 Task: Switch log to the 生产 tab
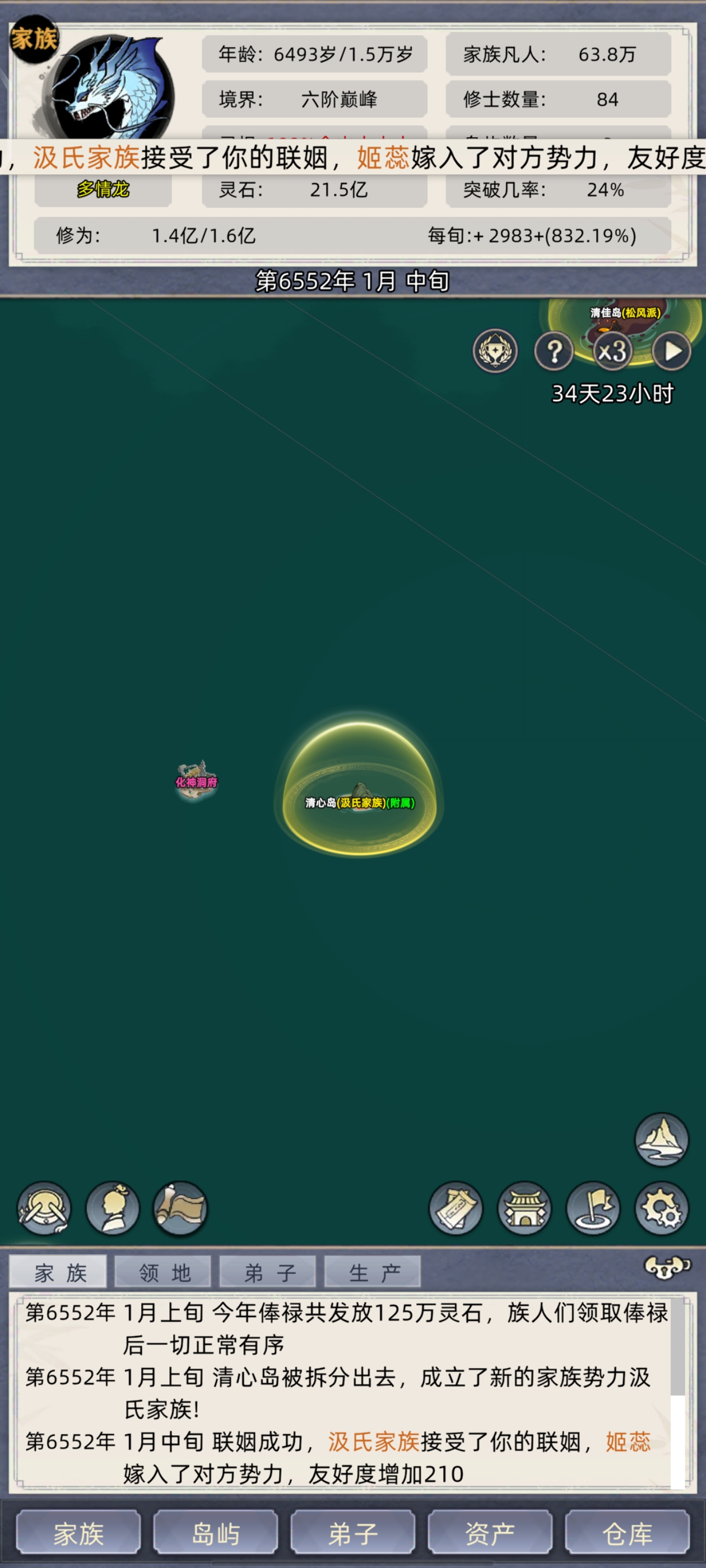pos(373,1273)
